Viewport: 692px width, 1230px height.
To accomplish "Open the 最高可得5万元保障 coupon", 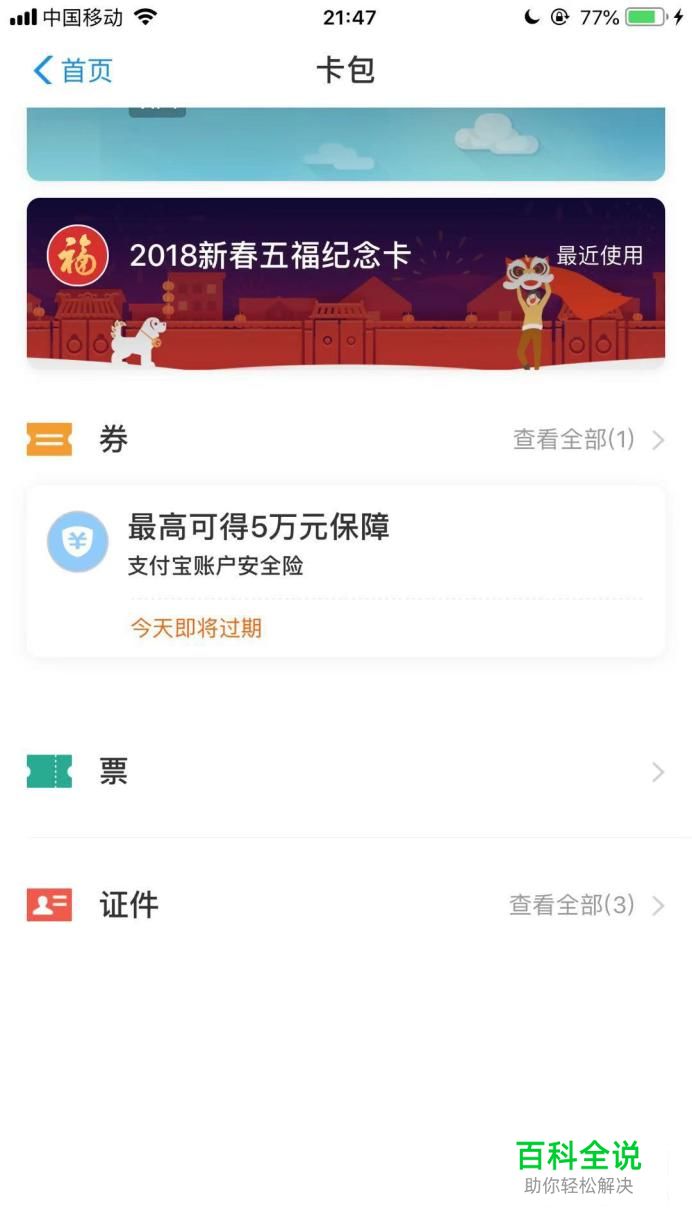I will (x=345, y=570).
